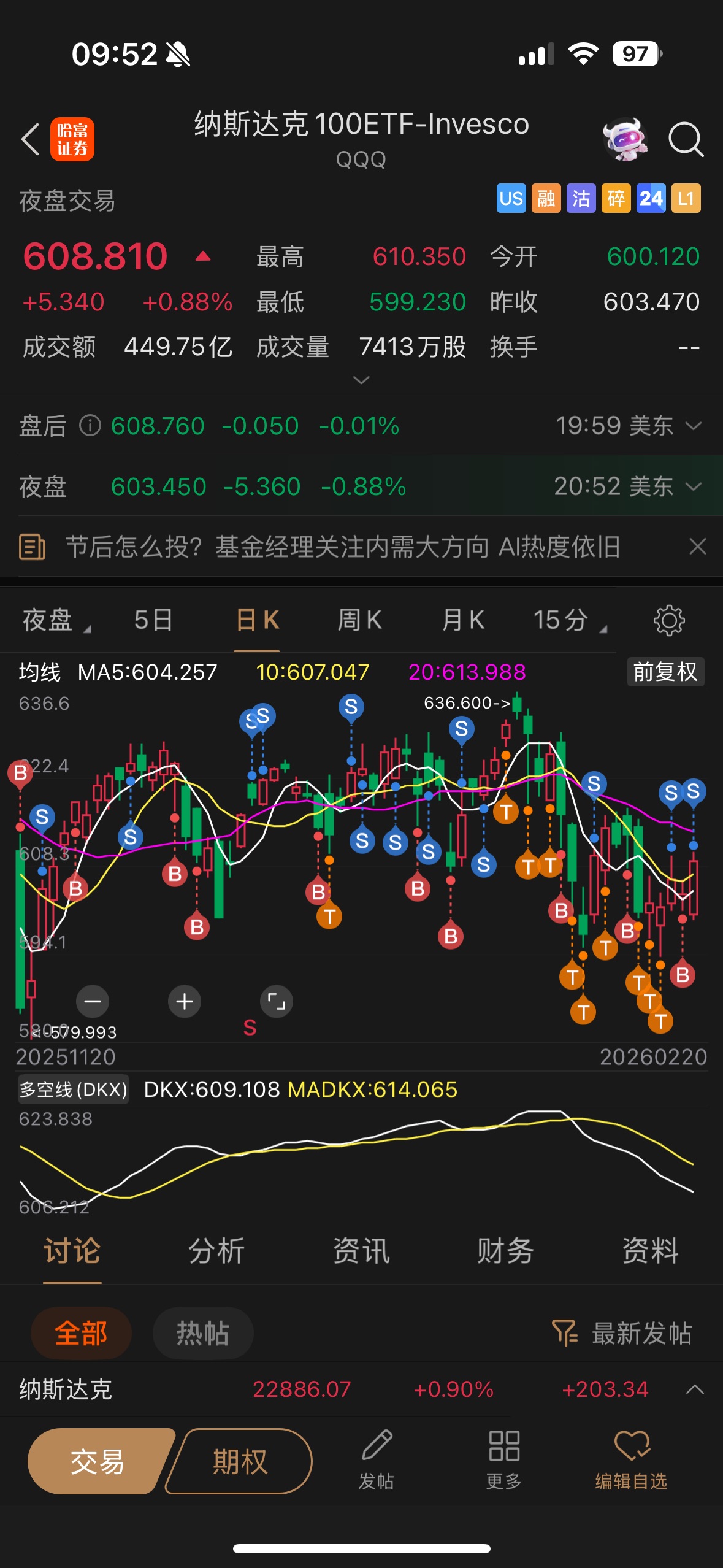The height and width of the screenshot is (1568, 723).
Task: Open 期权 options
Action: click(x=240, y=1461)
